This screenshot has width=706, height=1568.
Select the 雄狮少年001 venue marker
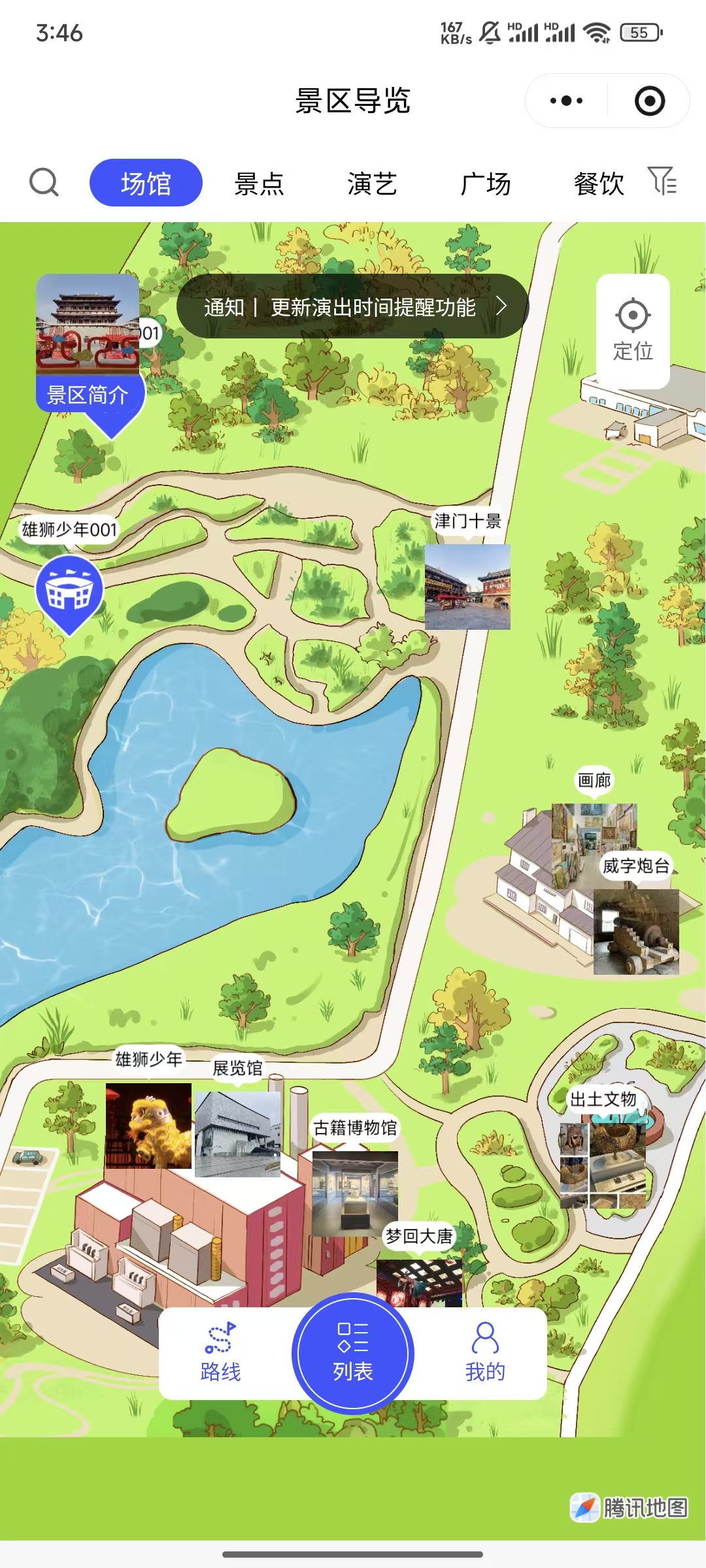[69, 591]
